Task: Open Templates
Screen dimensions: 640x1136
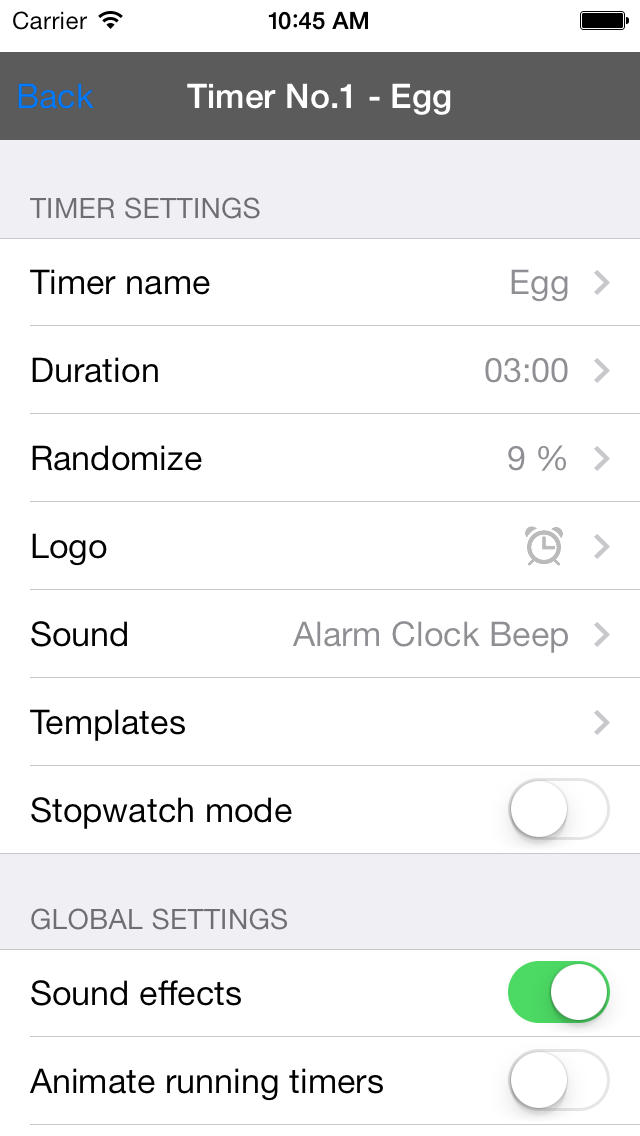Action: 320,722
